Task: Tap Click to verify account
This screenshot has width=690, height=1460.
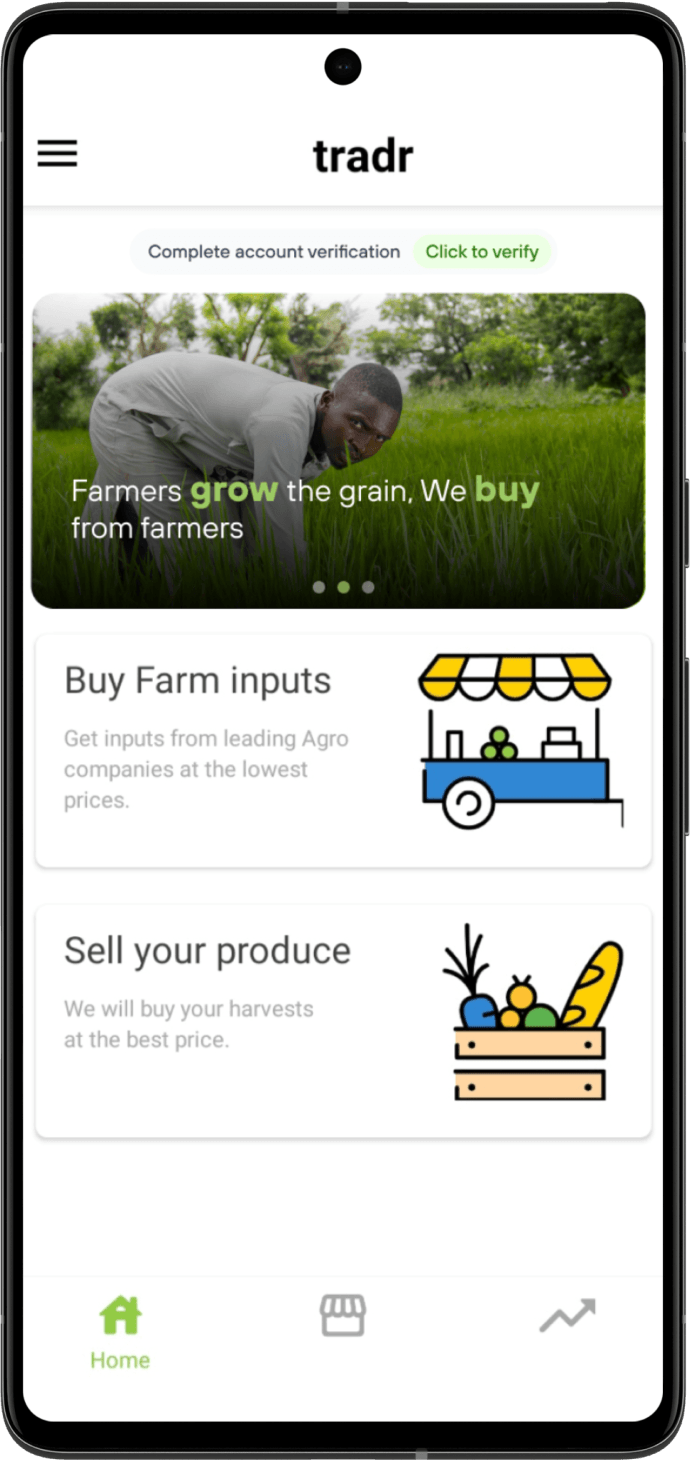Action: click(x=482, y=252)
